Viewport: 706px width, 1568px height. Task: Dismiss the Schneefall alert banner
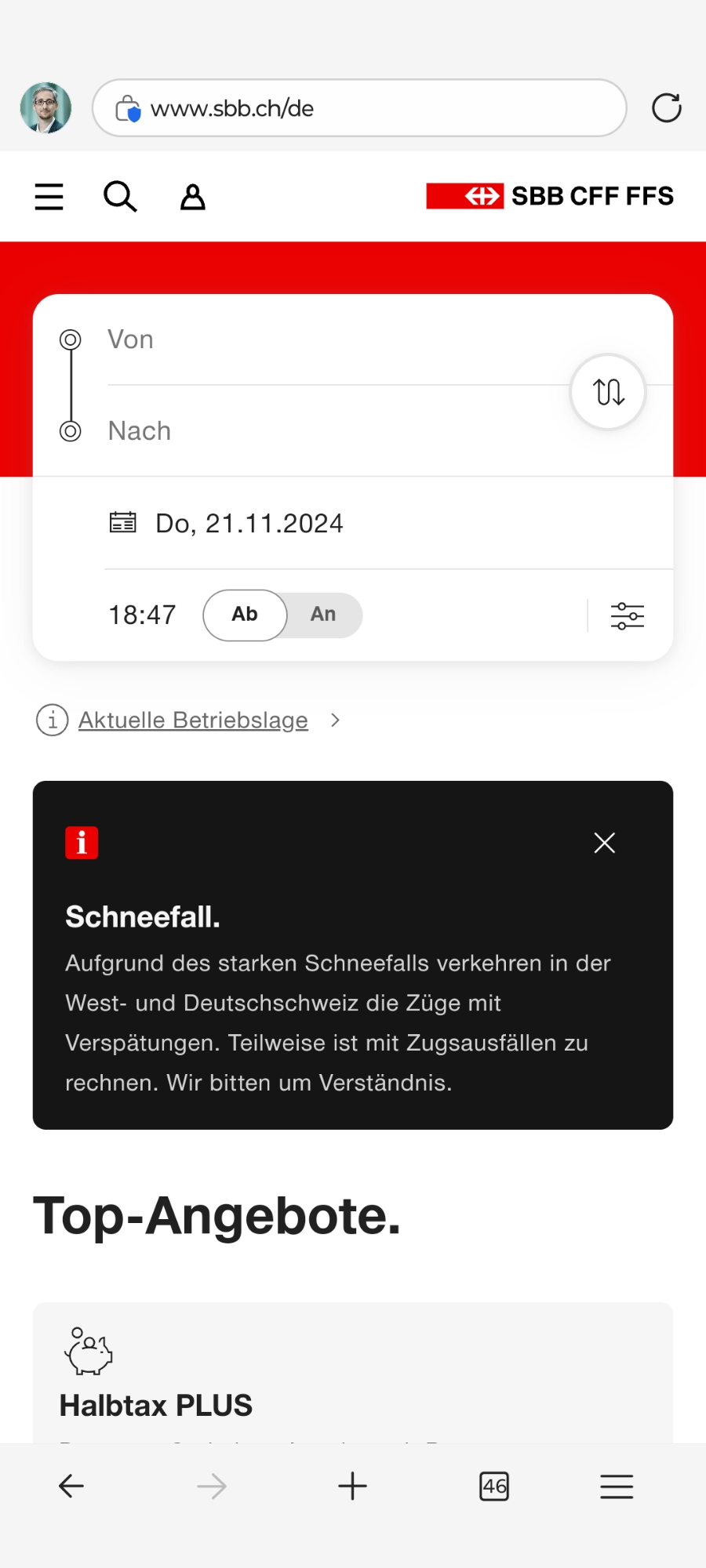[x=604, y=843]
